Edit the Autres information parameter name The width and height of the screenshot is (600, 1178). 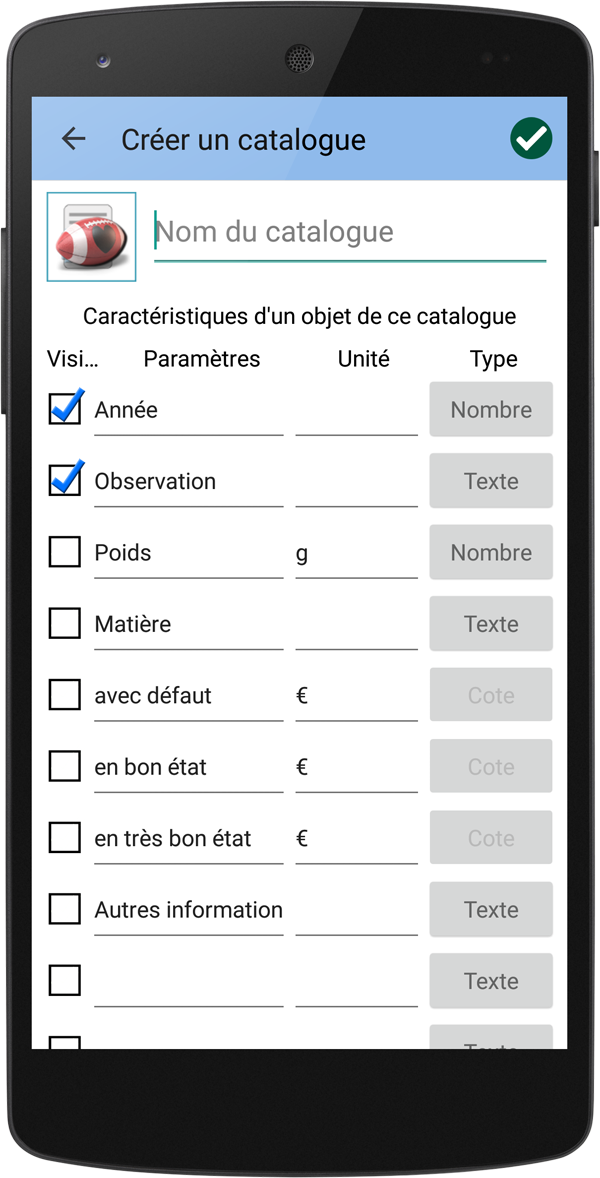click(188, 911)
